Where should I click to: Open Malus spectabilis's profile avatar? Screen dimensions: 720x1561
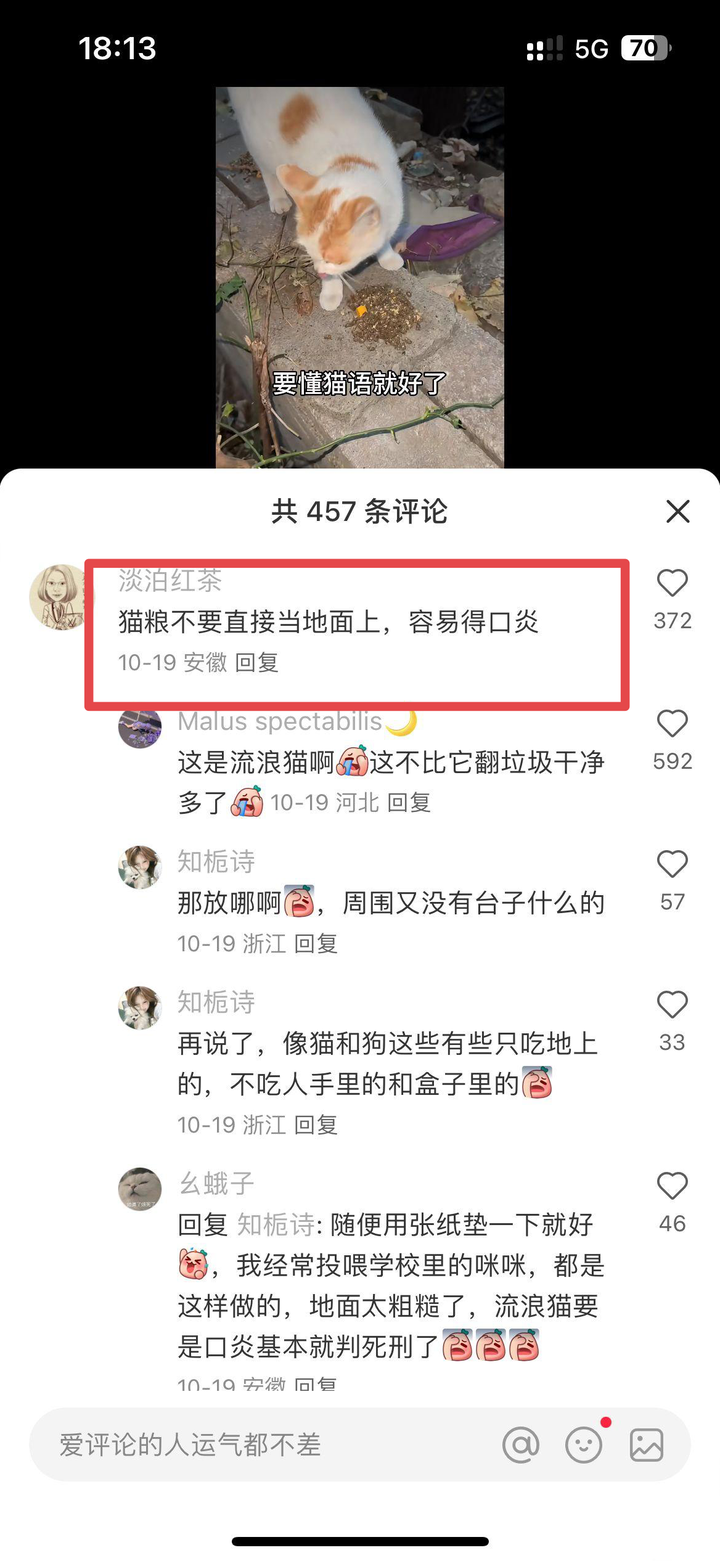pyautogui.click(x=140, y=727)
